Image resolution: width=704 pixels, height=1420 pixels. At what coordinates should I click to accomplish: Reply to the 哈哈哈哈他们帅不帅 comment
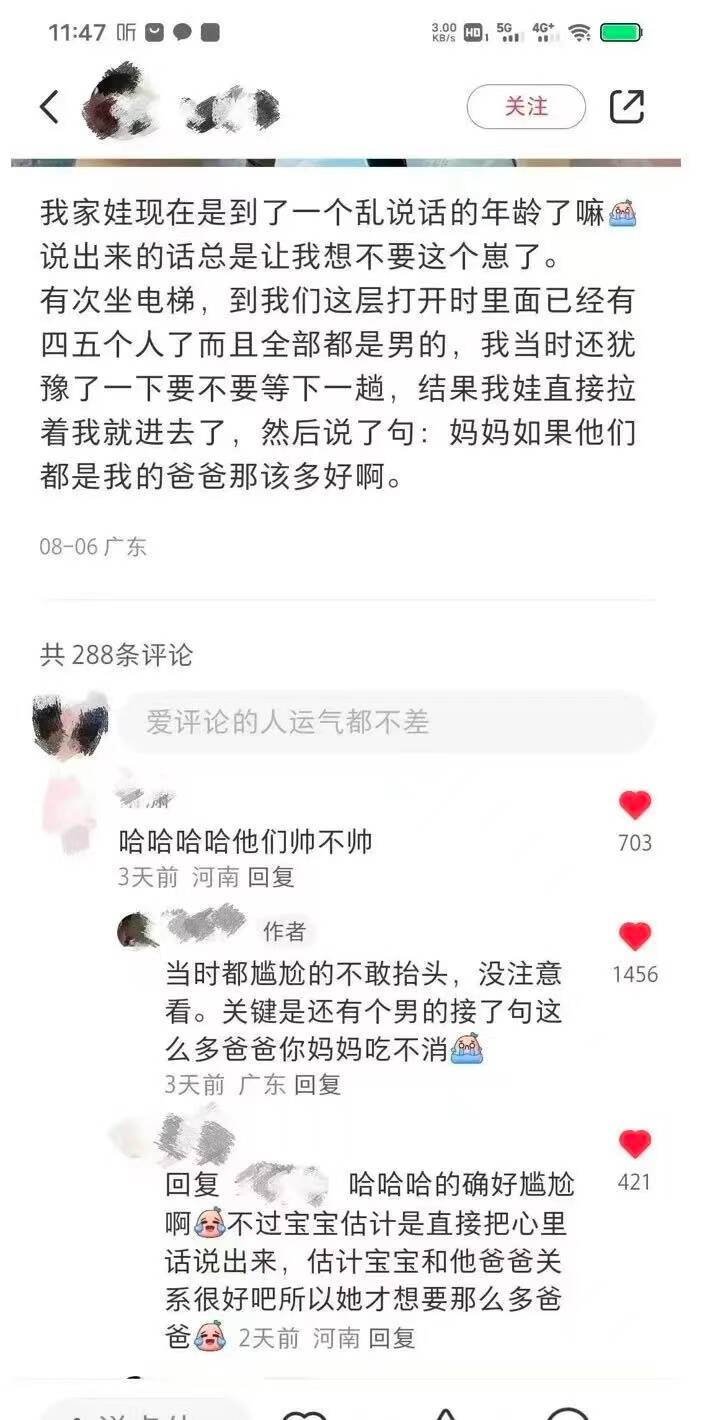(270, 878)
